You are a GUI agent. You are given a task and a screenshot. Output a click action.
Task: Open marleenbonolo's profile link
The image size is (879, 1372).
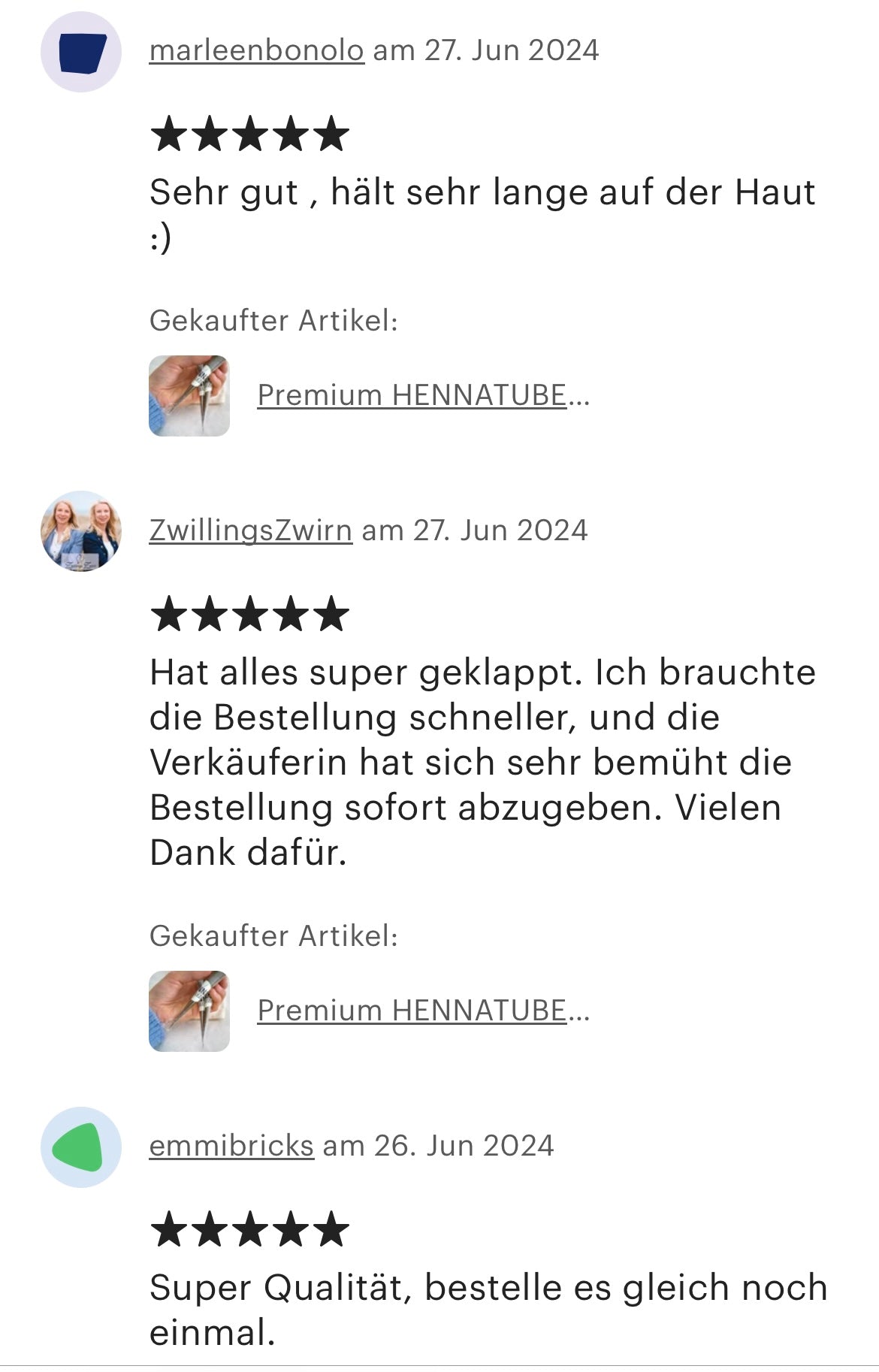[256, 50]
